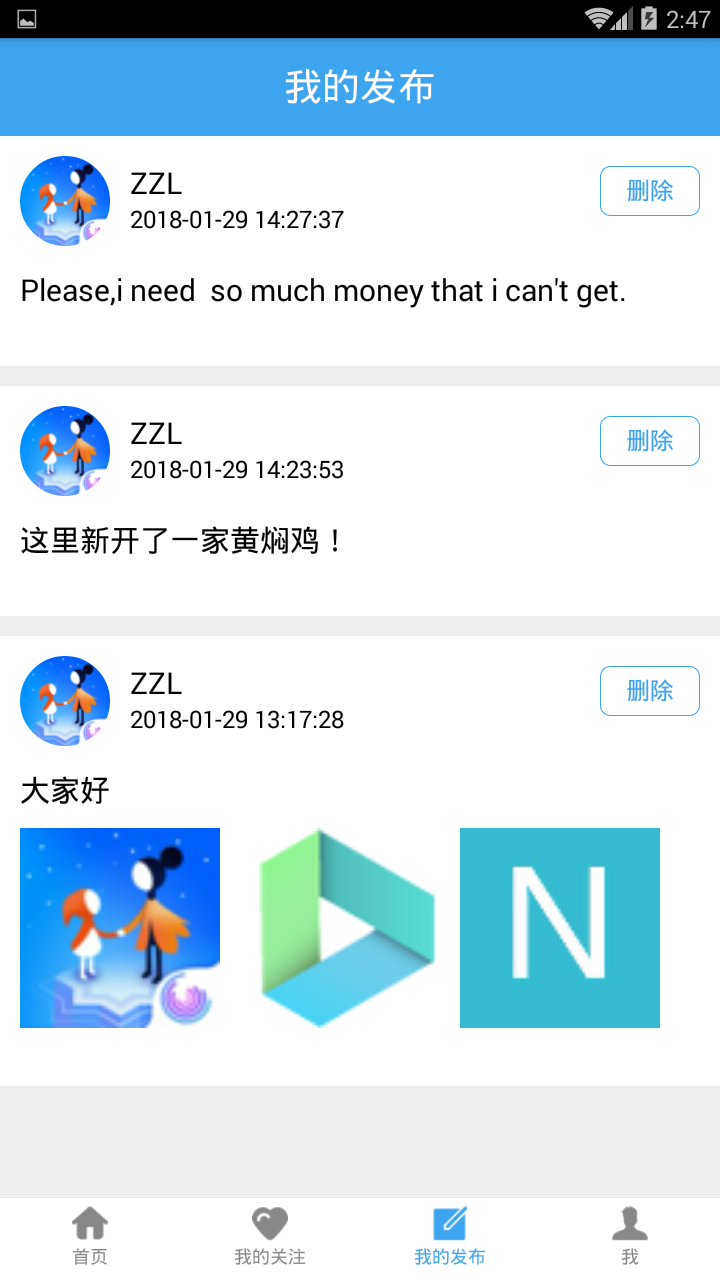Open the first image in 大家好 post
720x1280 pixels.
point(120,927)
